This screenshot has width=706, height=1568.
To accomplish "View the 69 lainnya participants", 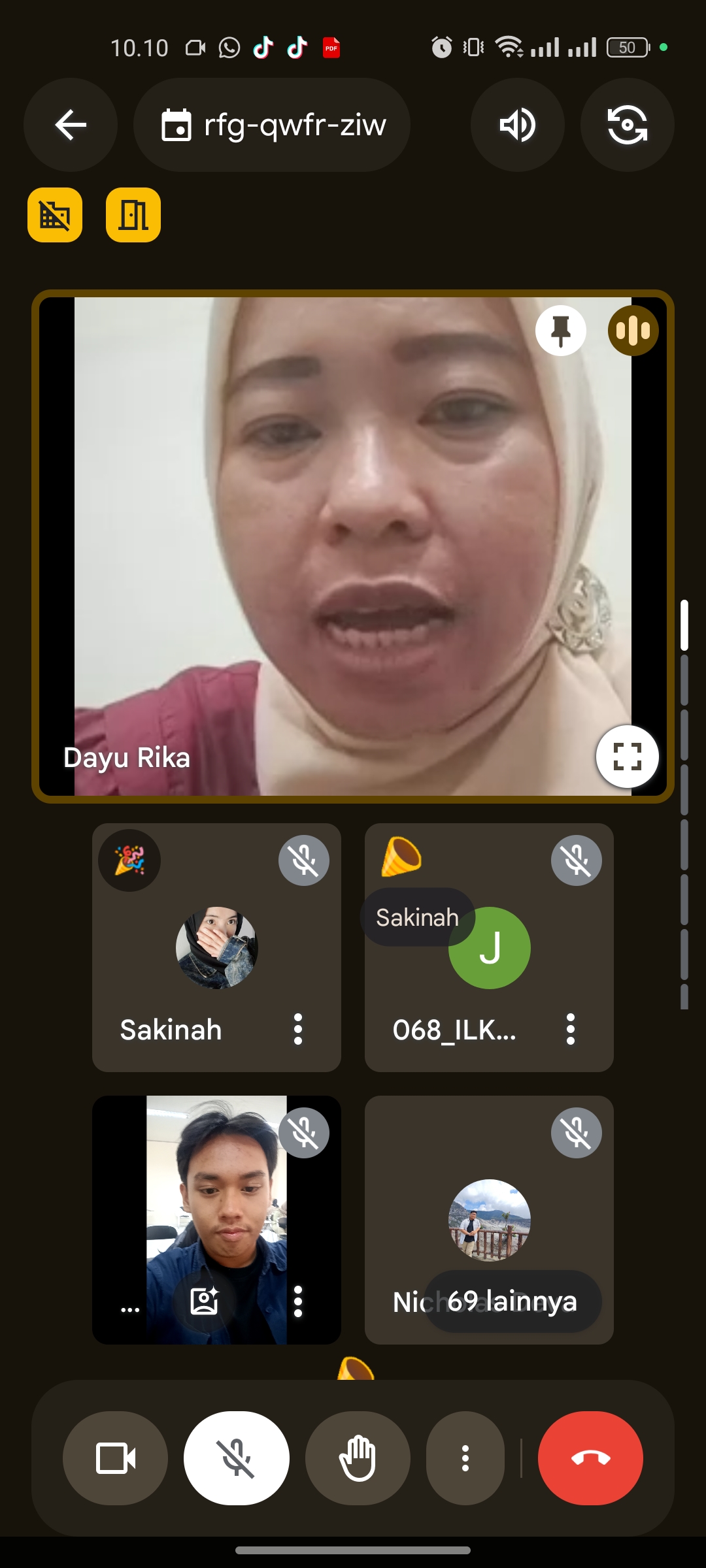I will 513,1301.
